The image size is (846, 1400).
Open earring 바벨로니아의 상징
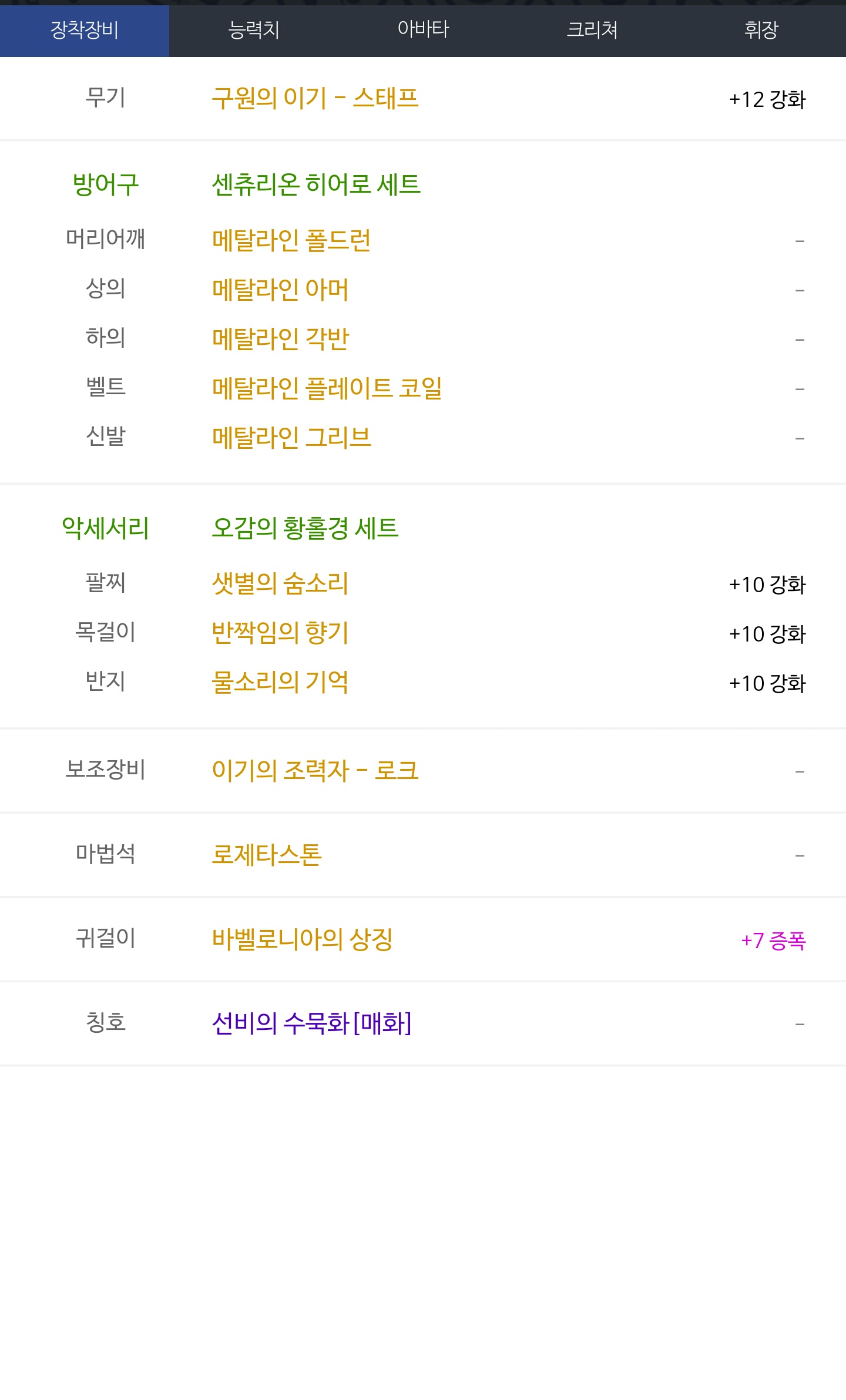point(302,939)
